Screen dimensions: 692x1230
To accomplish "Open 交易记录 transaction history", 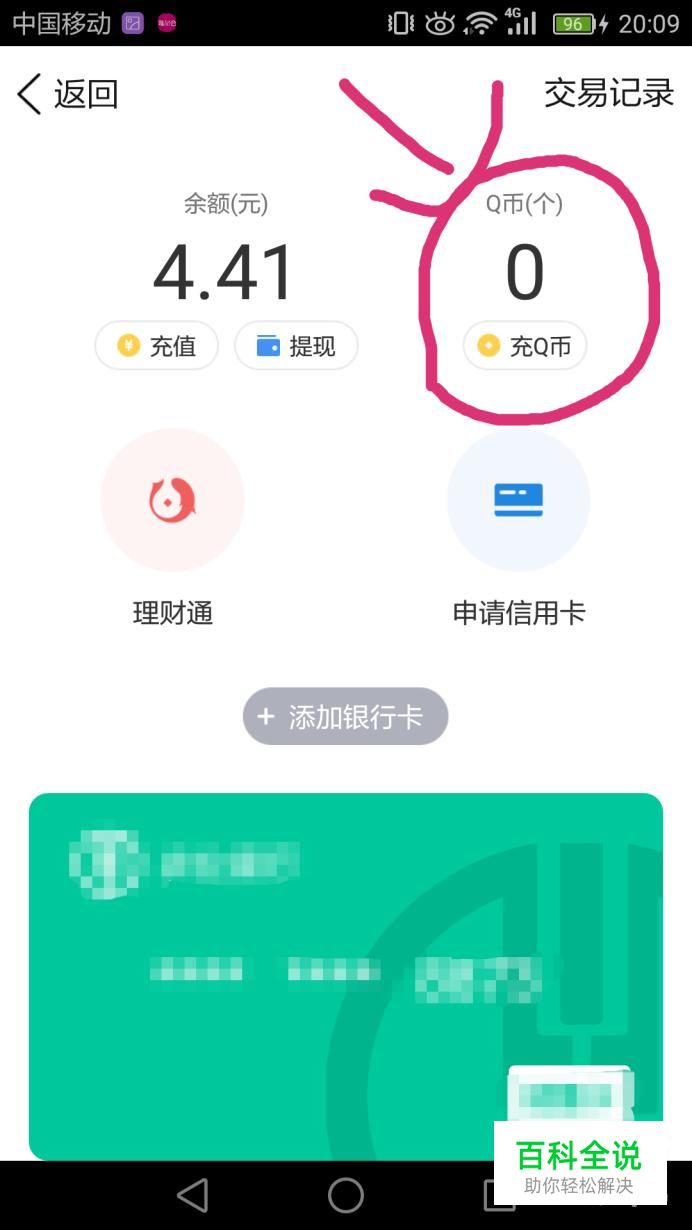I will (x=609, y=93).
